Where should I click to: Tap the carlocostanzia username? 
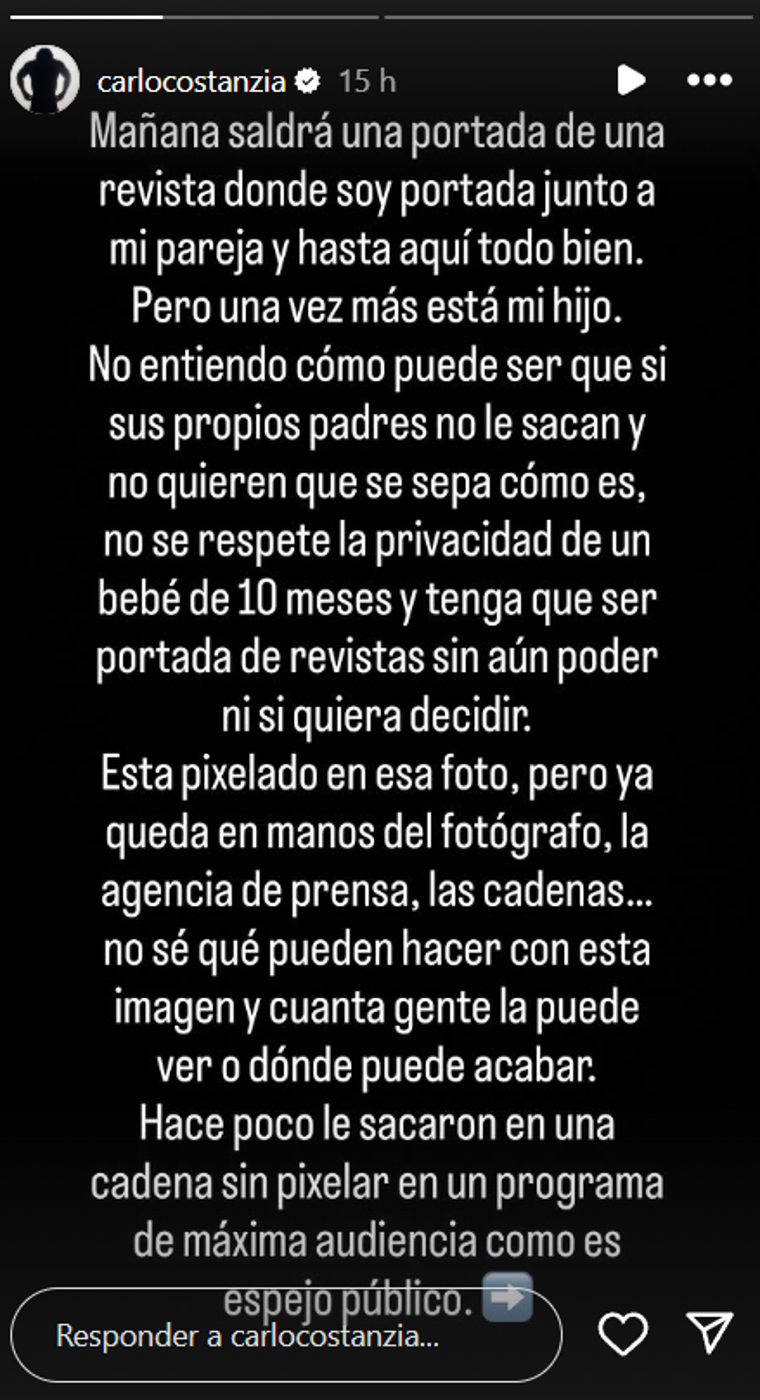click(192, 82)
